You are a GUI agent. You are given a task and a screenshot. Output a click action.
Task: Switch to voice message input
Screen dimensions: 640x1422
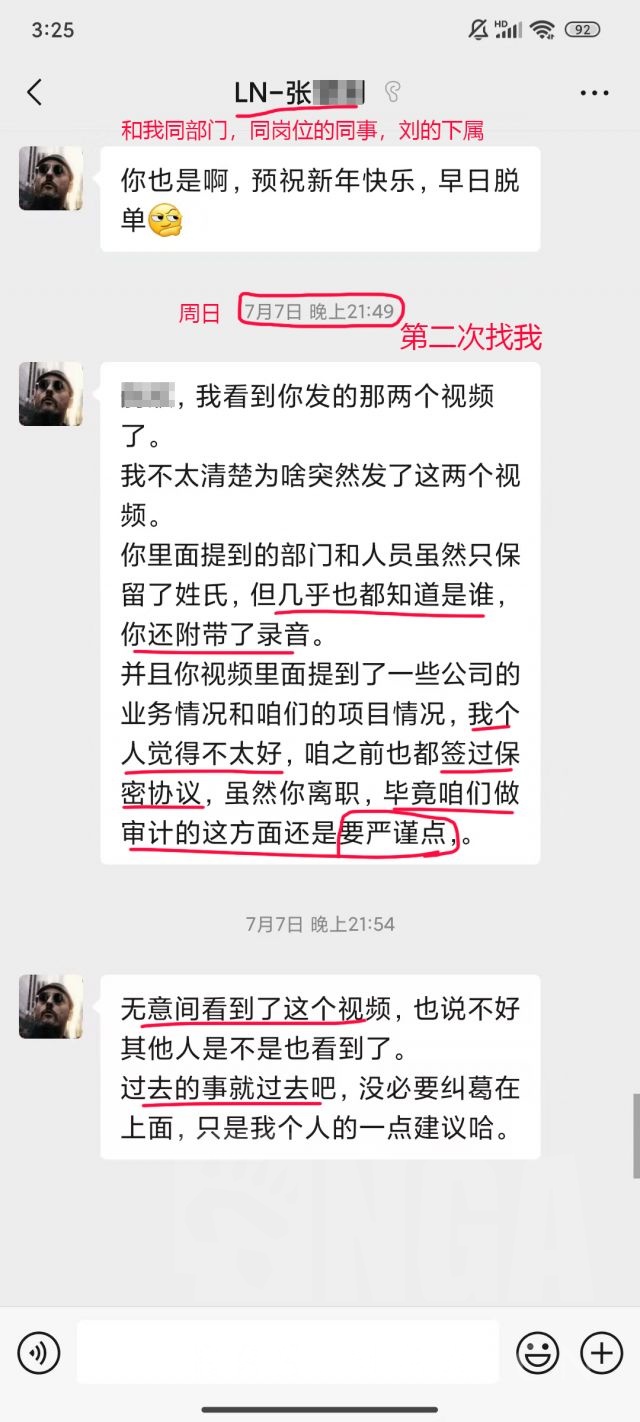pos(39,1353)
